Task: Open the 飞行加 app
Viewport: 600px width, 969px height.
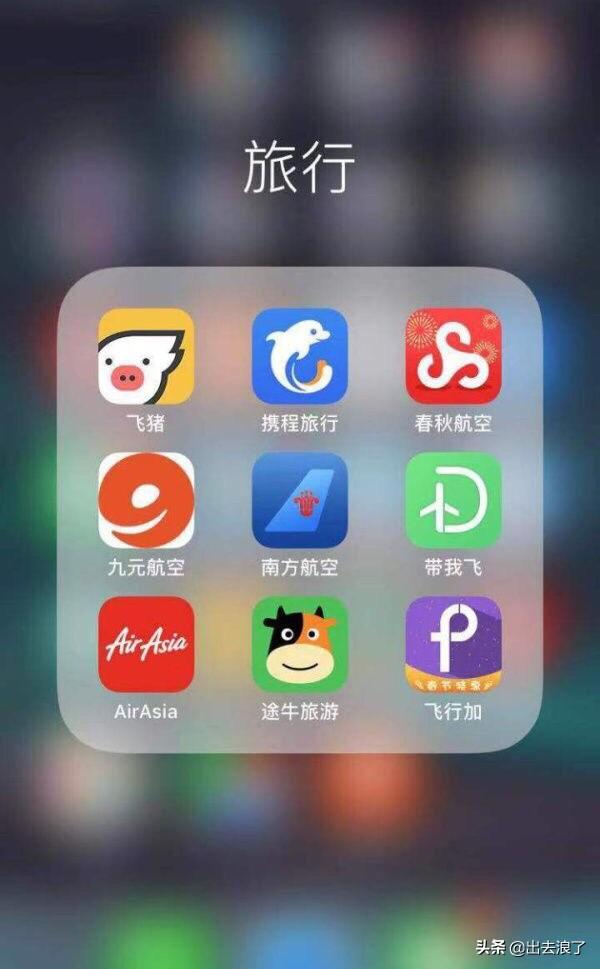Action: point(453,645)
